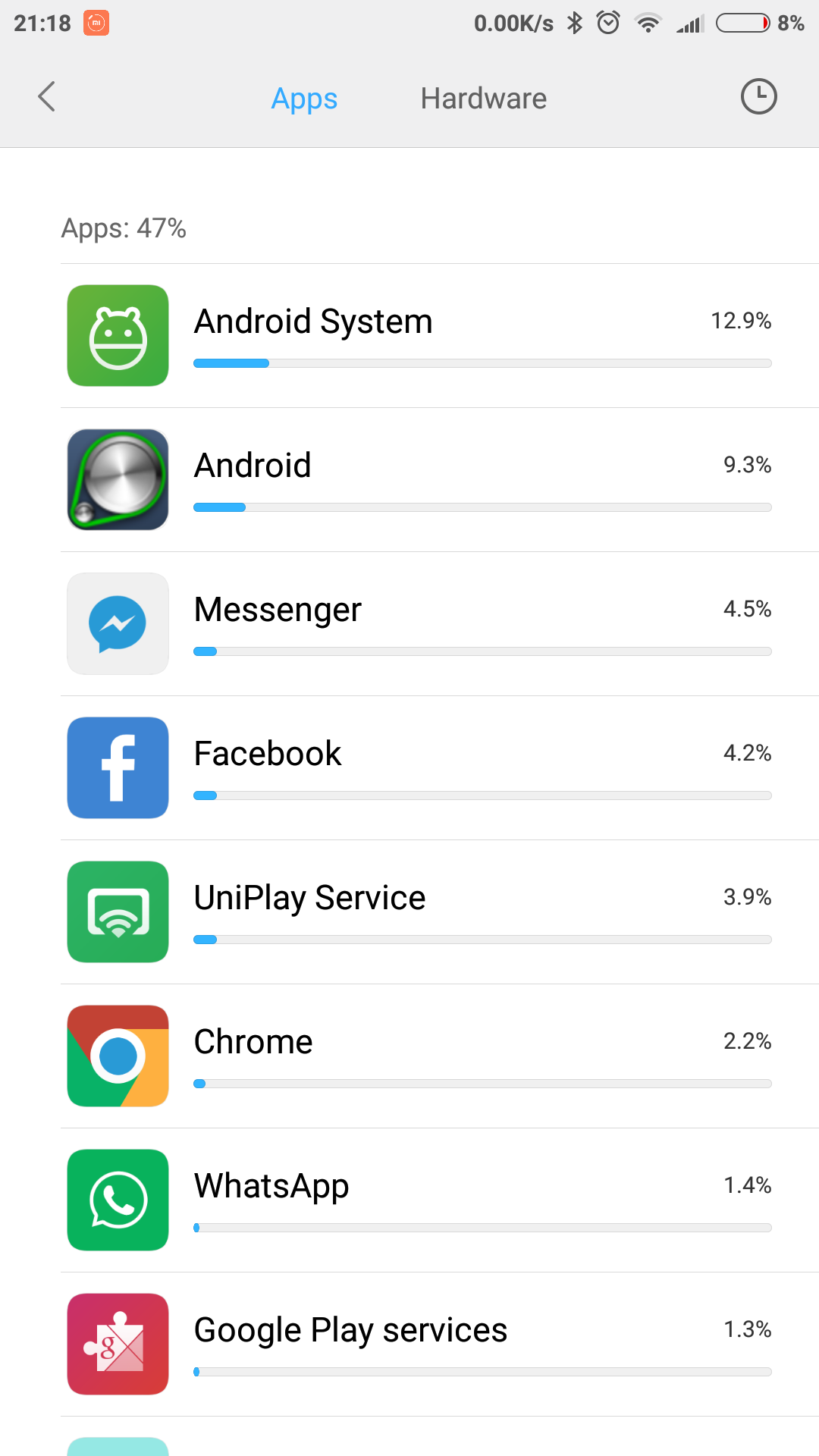Select the Apps tab
819x1456 pixels.
click(304, 99)
